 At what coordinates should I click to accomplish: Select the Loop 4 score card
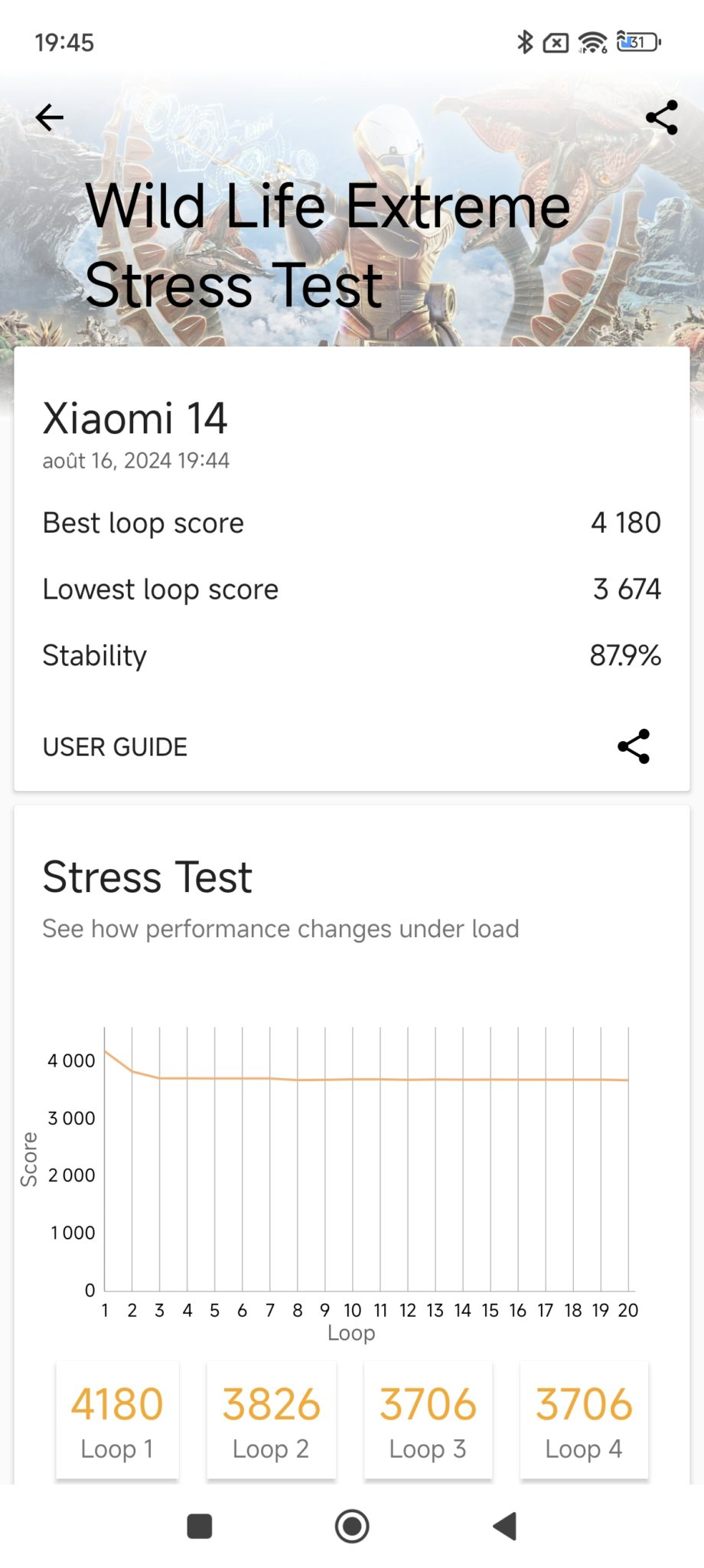pos(584,1420)
